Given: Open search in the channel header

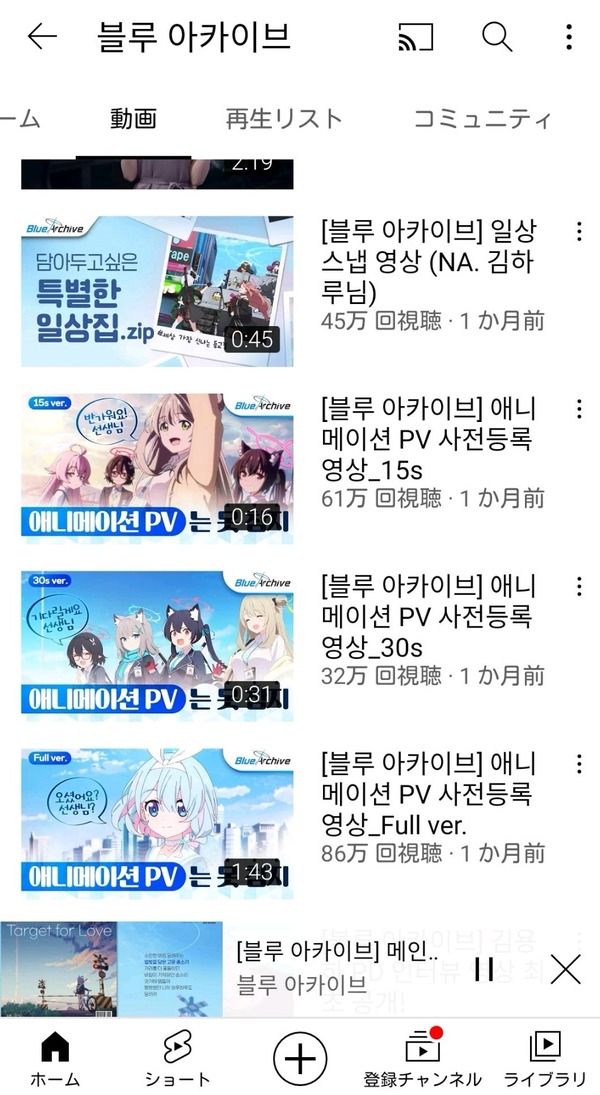Looking at the screenshot, I should 497,36.
